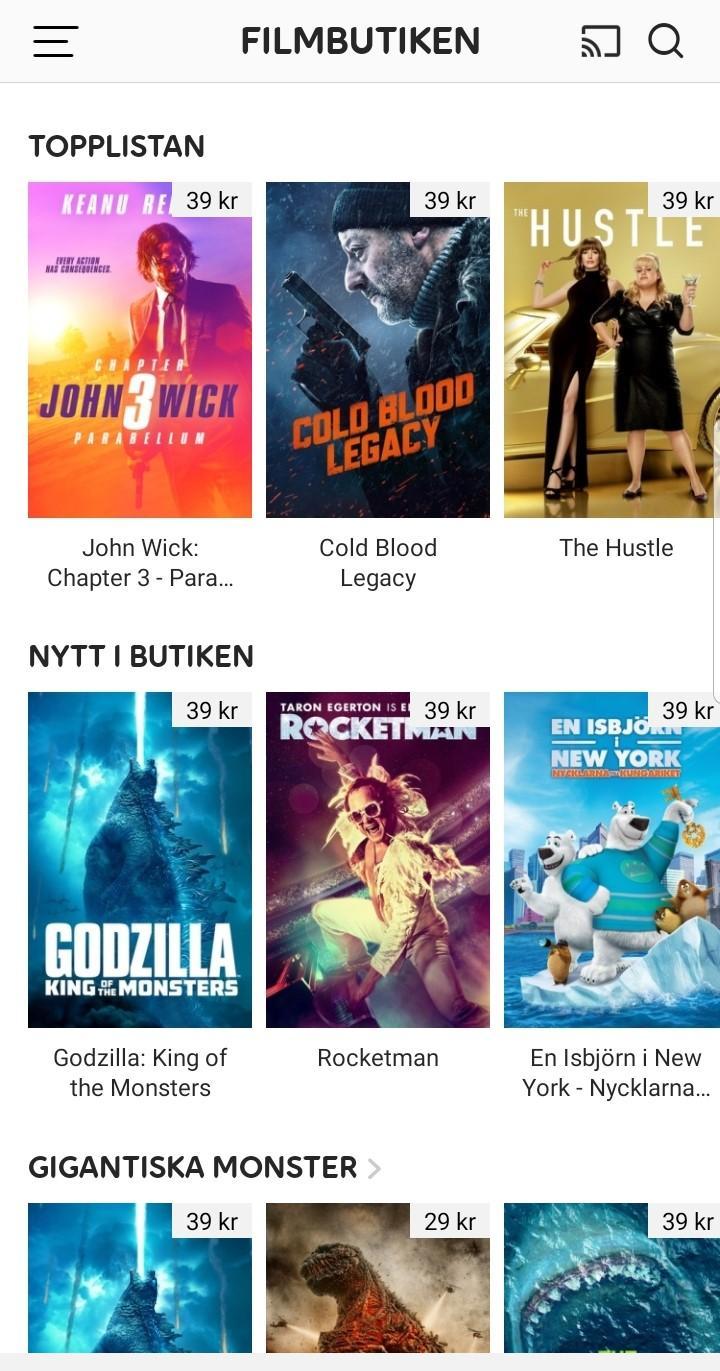Select the Rocketman movie
The image size is (720, 1371).
(378, 860)
